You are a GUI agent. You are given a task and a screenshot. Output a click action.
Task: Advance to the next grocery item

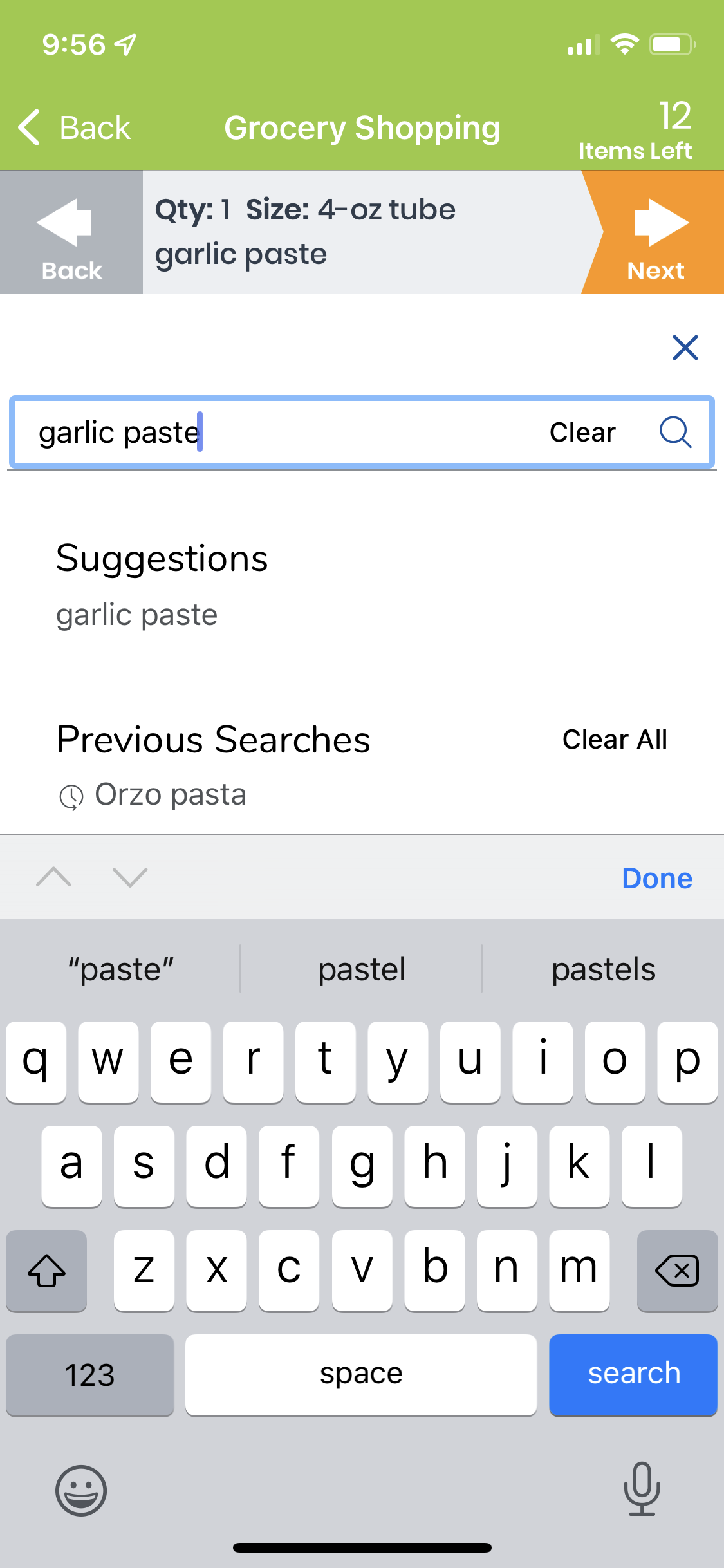point(656,232)
